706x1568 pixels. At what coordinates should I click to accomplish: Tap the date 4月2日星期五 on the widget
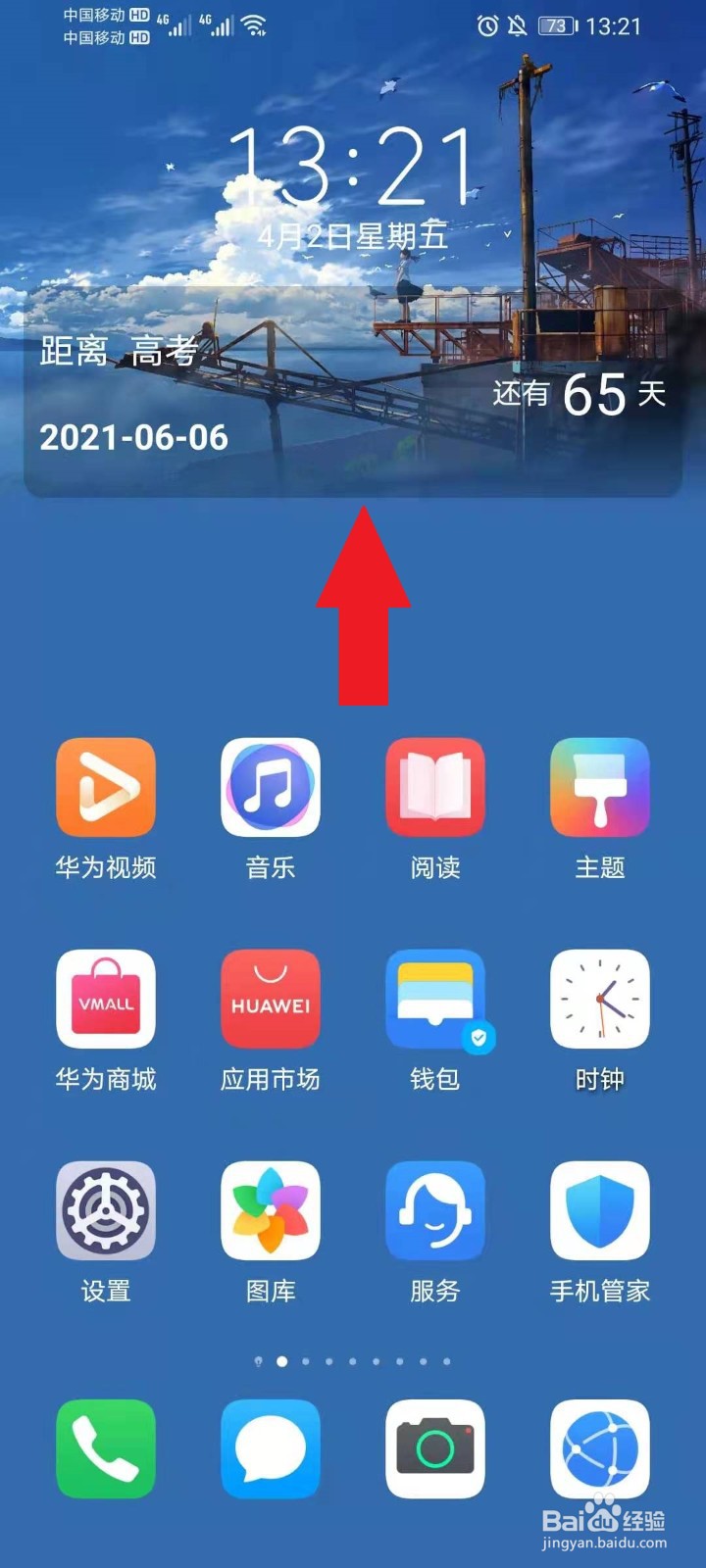353,235
